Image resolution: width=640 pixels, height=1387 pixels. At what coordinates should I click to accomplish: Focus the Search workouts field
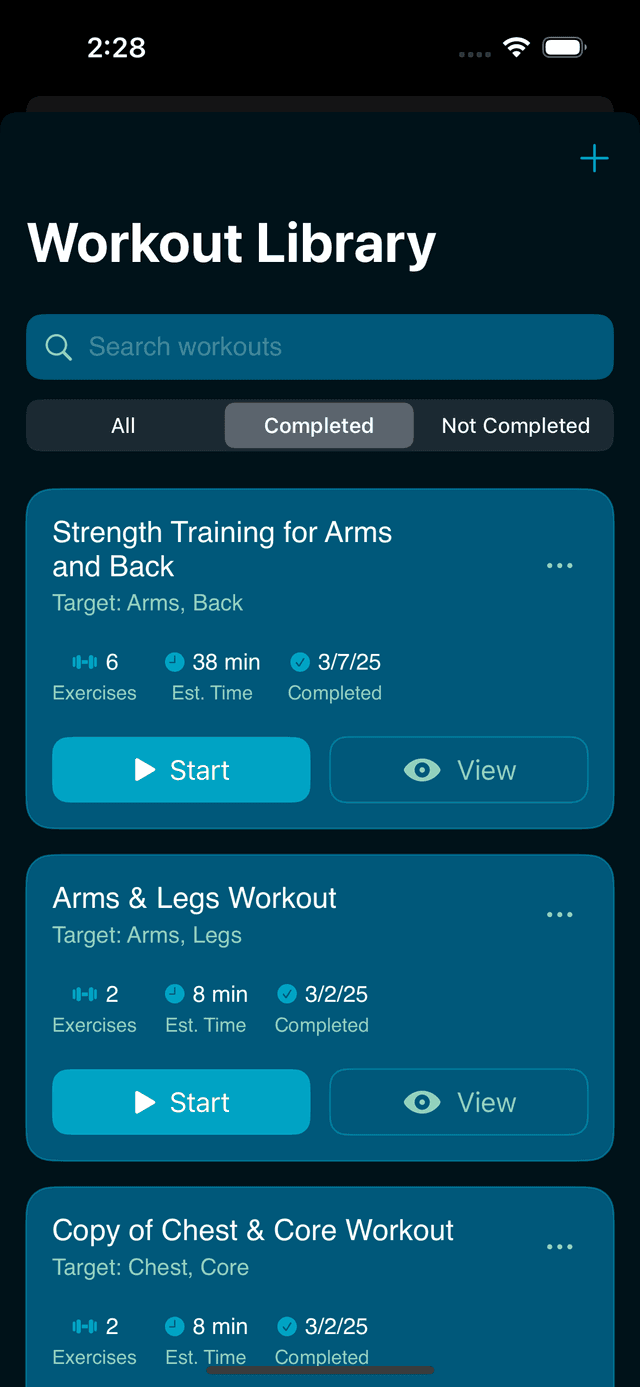(x=320, y=347)
